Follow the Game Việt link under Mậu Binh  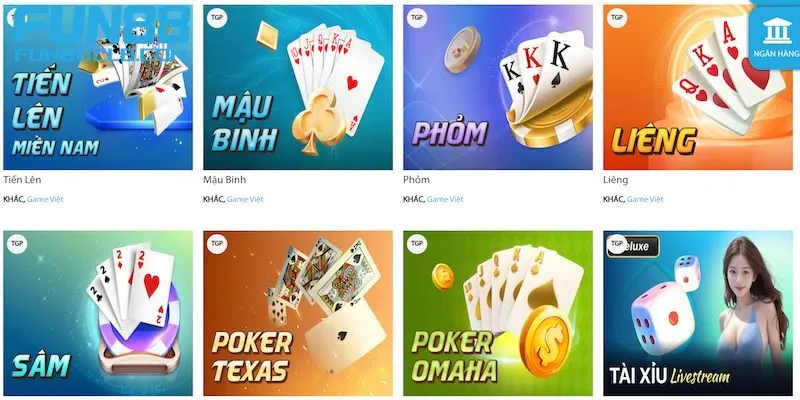246,199
